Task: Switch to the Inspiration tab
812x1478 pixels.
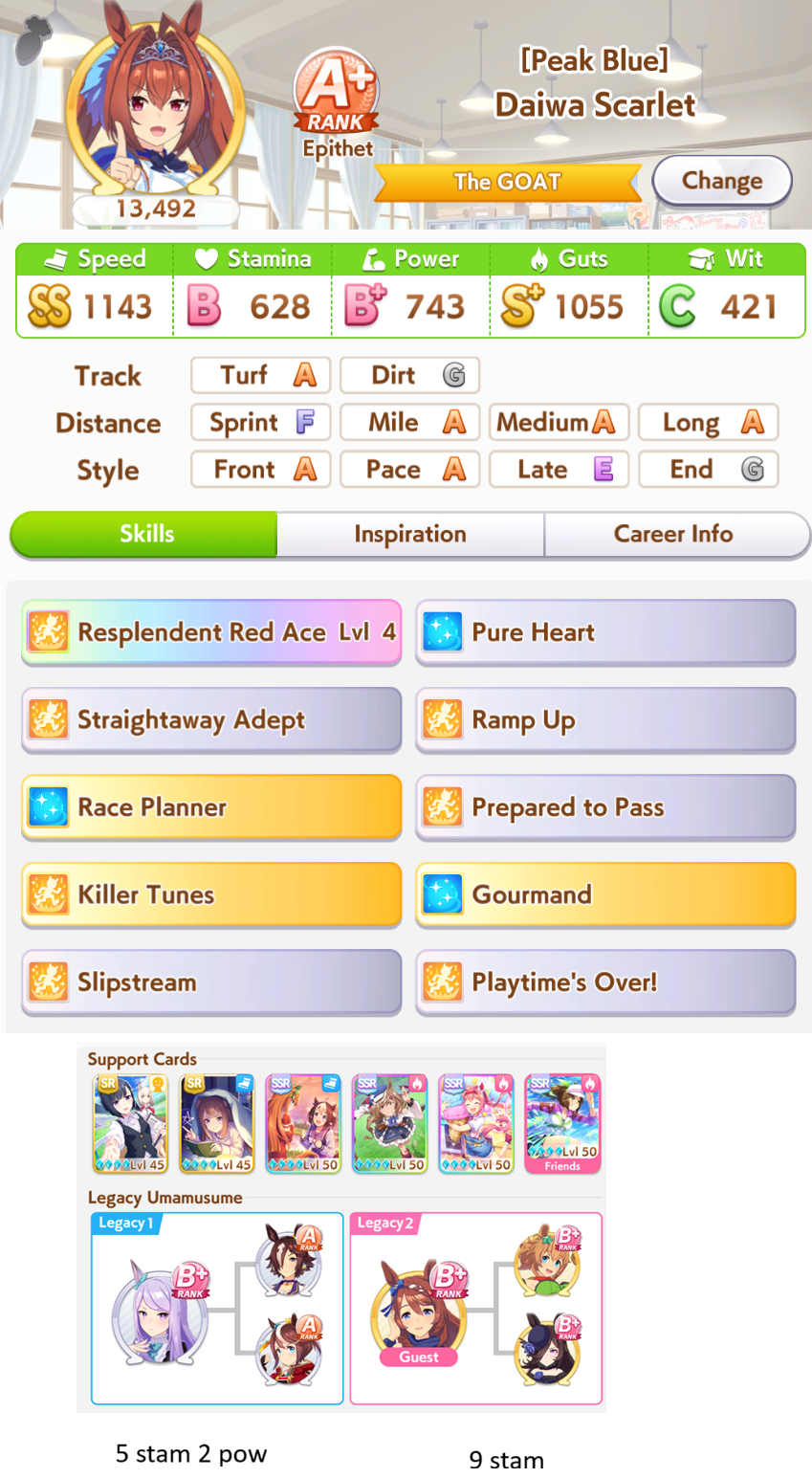Action: click(x=410, y=534)
